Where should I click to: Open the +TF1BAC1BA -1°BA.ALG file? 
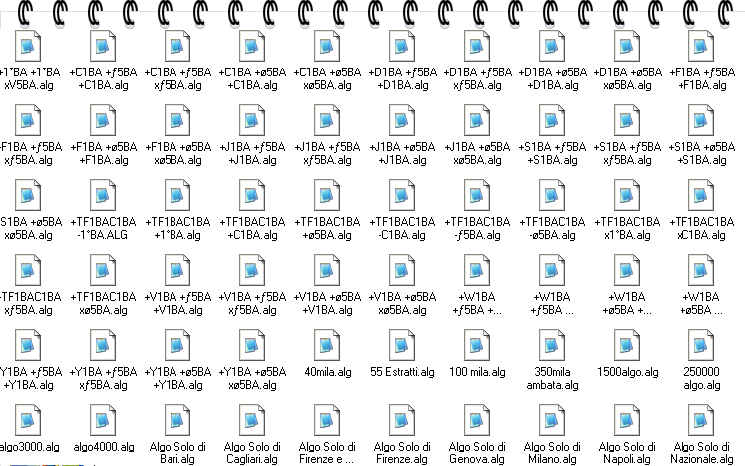tap(103, 196)
